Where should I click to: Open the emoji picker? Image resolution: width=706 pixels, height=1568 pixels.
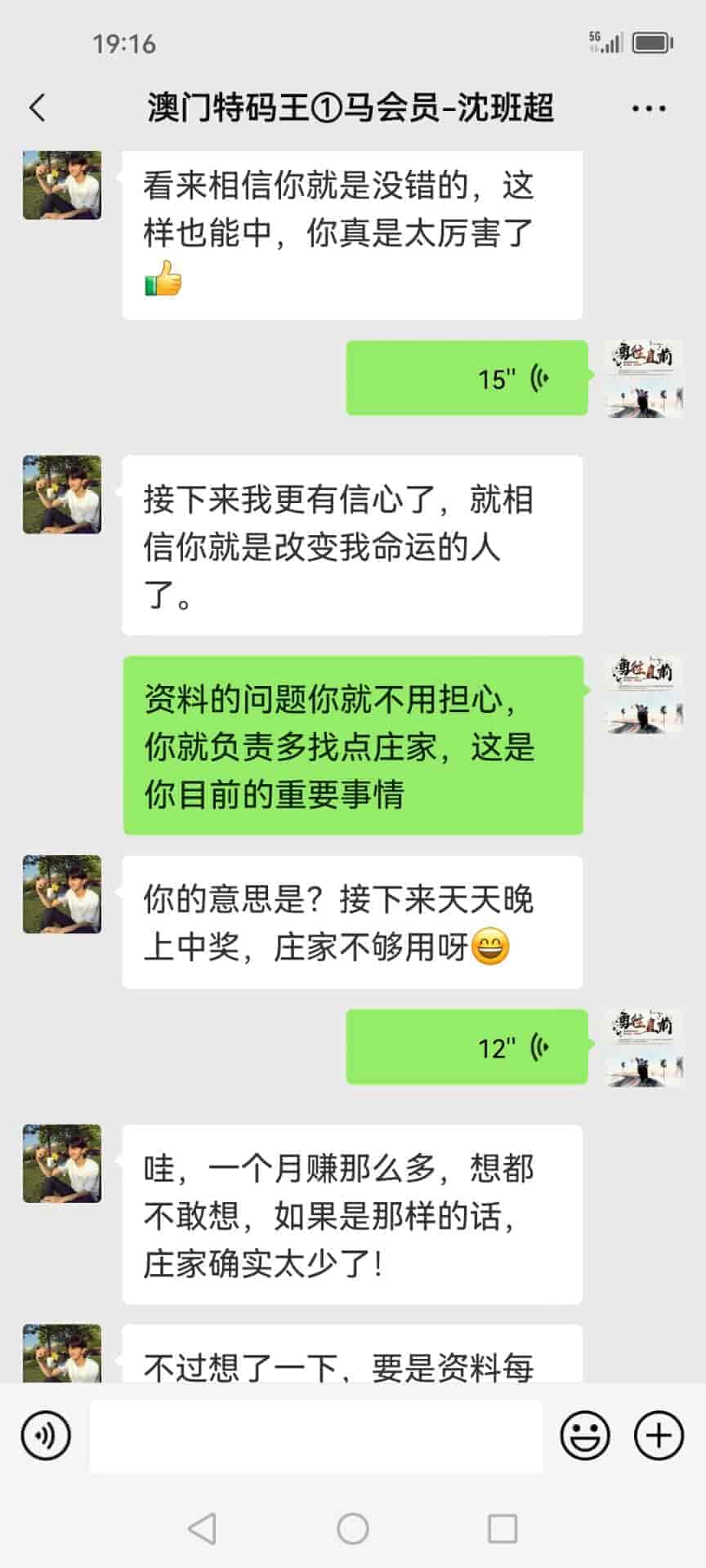click(x=585, y=1435)
